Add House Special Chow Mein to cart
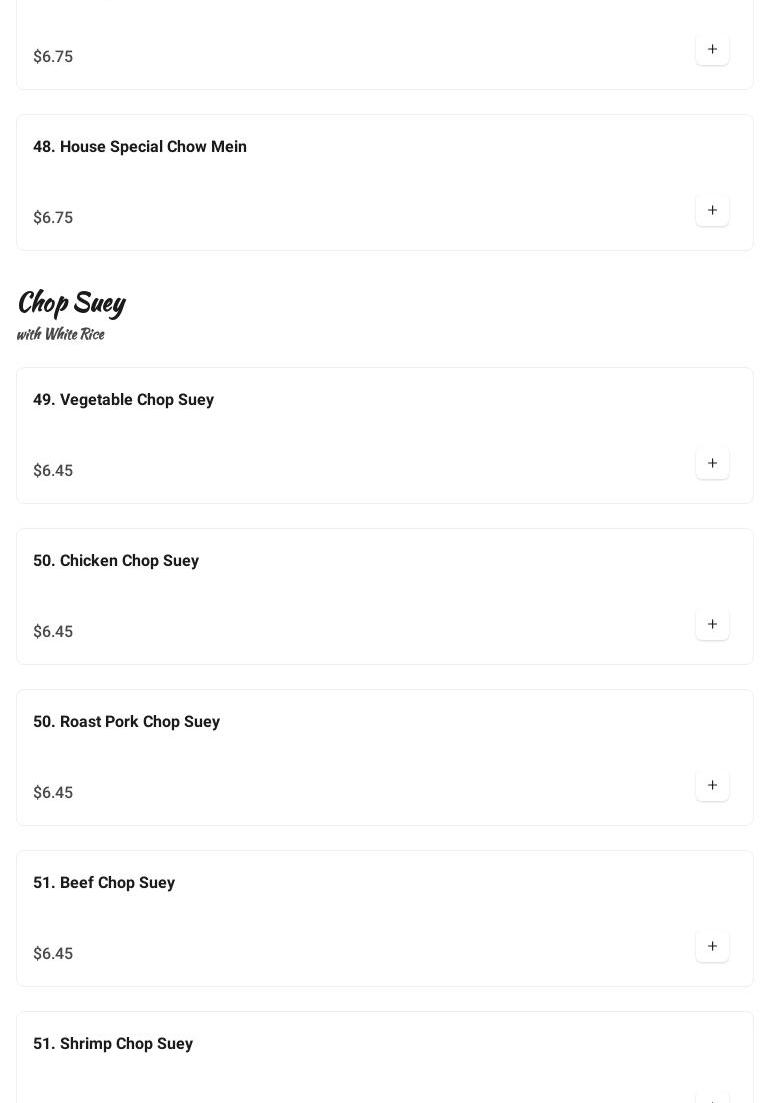 (712, 210)
